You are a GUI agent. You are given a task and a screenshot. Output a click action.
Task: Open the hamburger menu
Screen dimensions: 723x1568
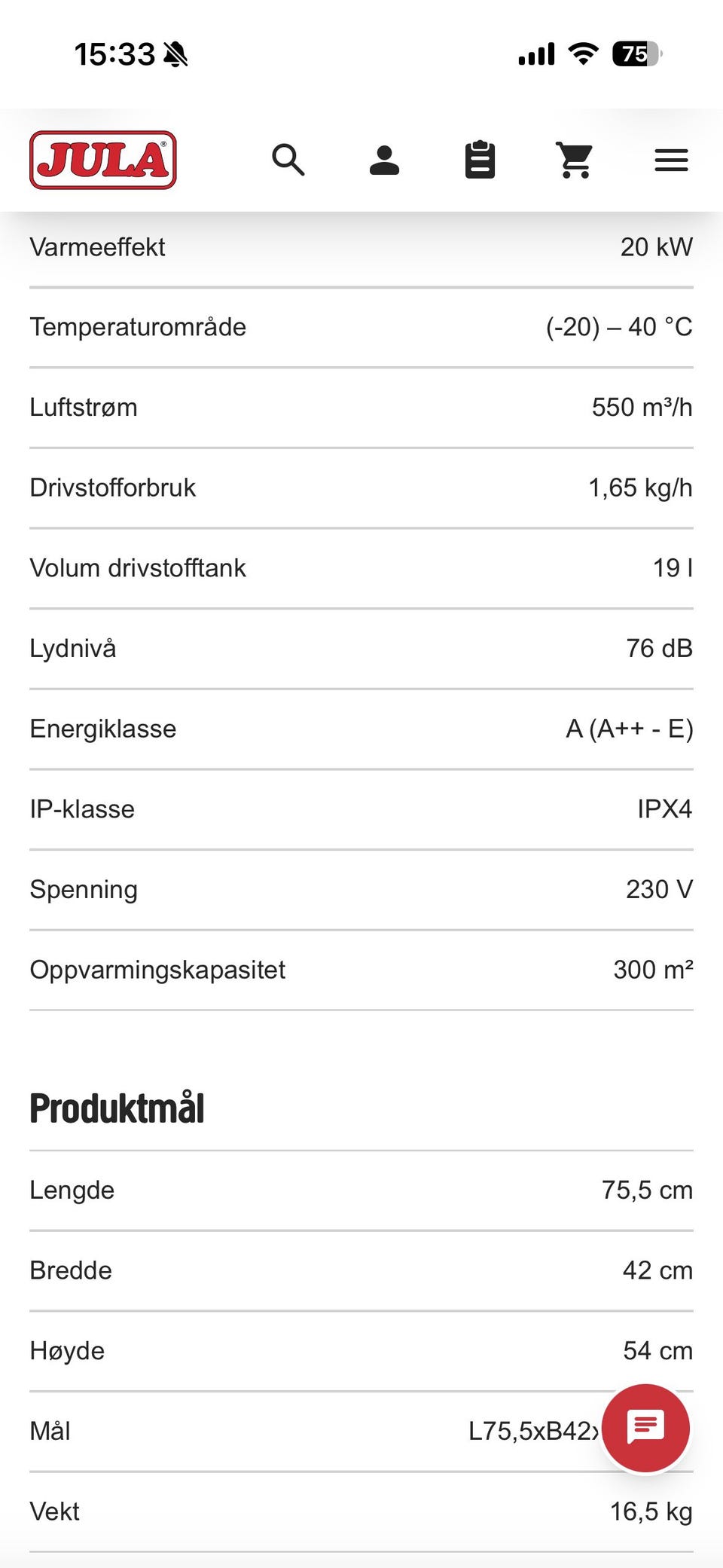pyautogui.click(x=671, y=160)
